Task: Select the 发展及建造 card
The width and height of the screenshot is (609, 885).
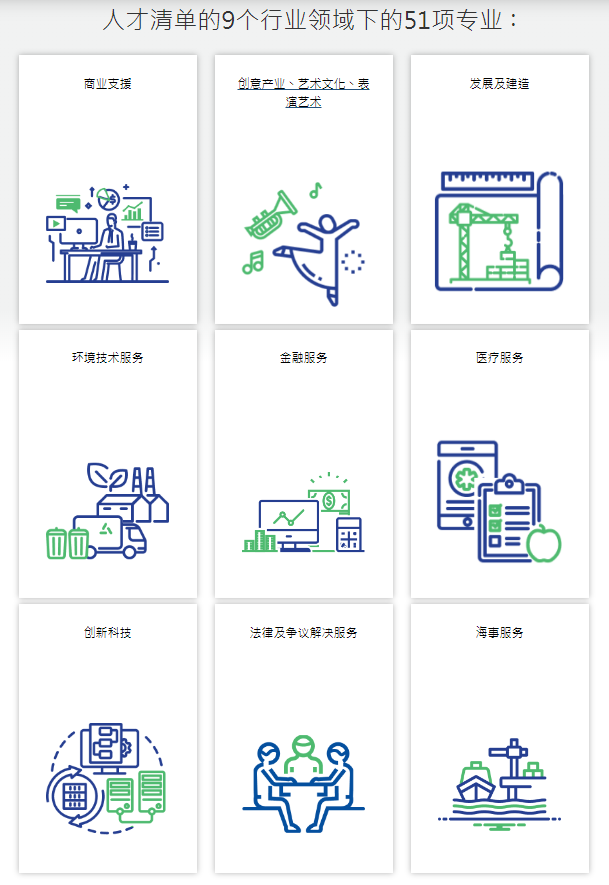Action: coord(499,190)
